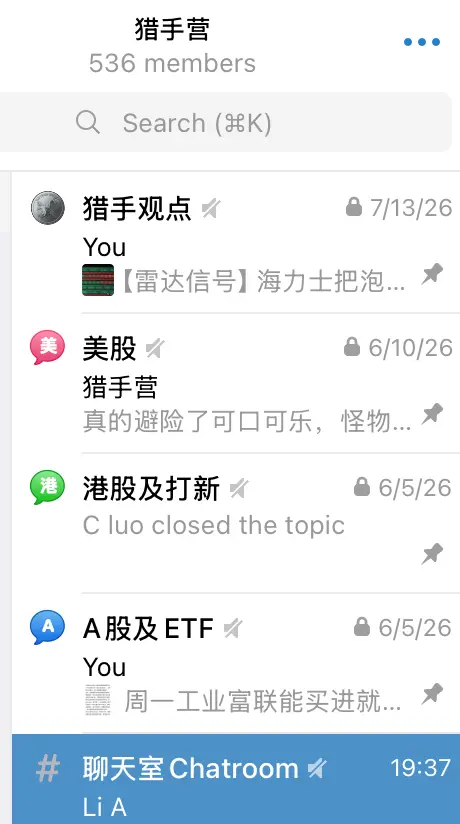The image size is (460, 824).
Task: Open the three-dot overflow menu
Action: (422, 42)
